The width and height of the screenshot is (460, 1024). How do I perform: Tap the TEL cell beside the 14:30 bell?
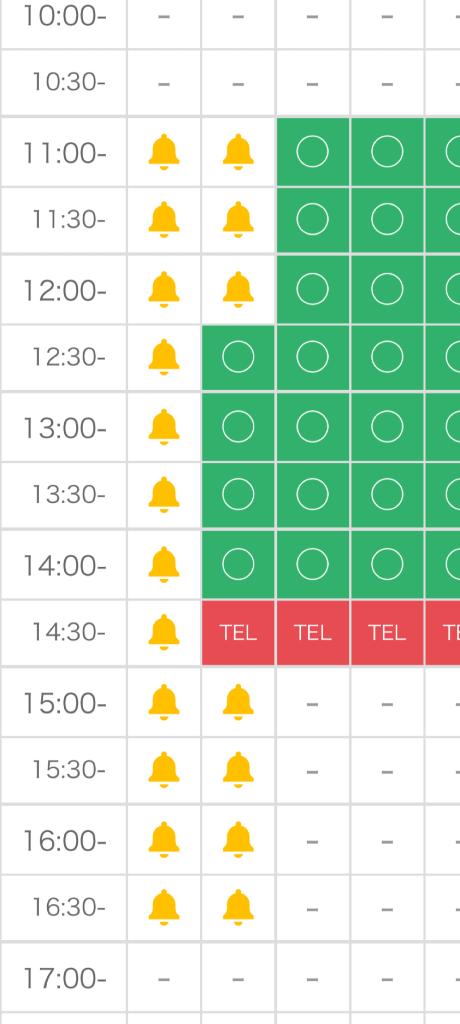point(238,633)
